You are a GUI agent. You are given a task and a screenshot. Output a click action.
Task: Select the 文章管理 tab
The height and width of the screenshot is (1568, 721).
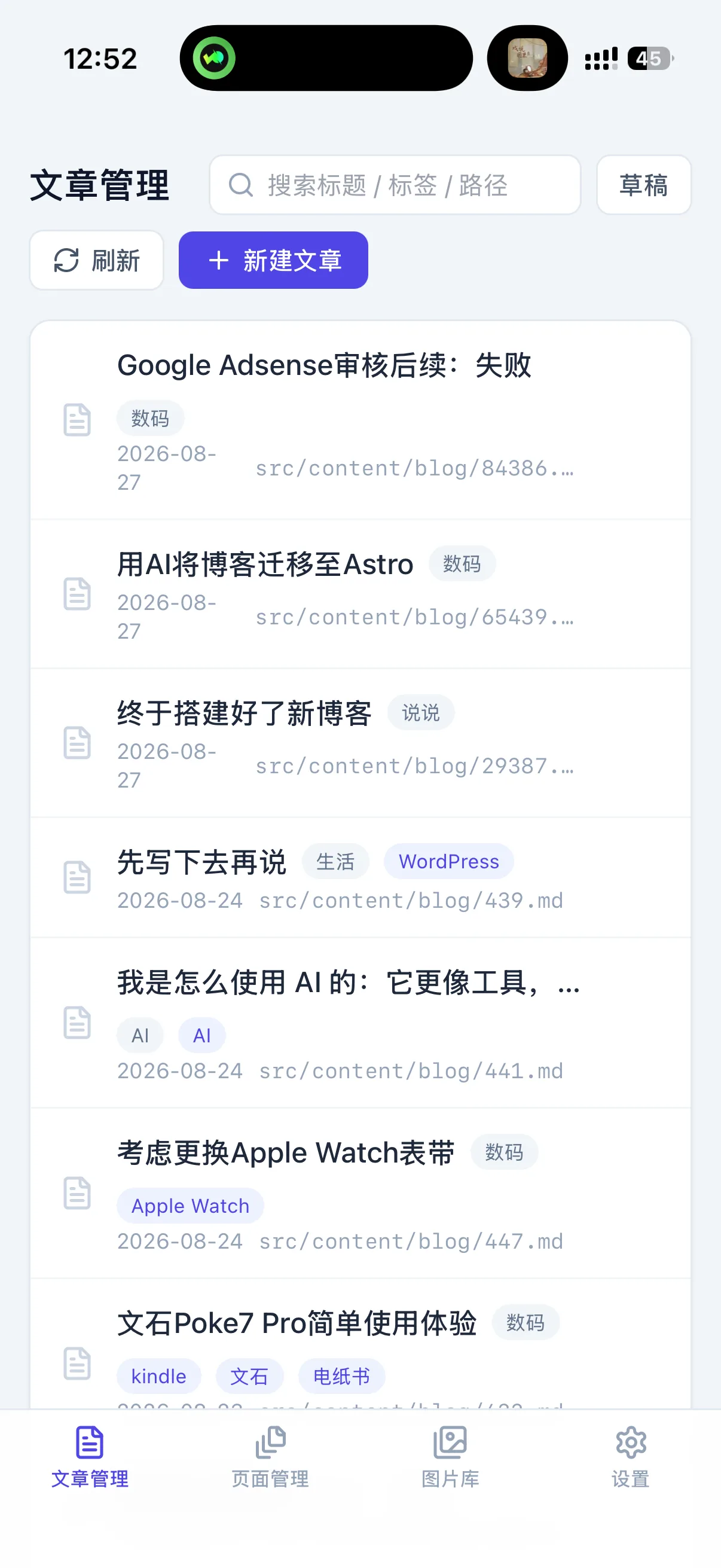point(90,1458)
